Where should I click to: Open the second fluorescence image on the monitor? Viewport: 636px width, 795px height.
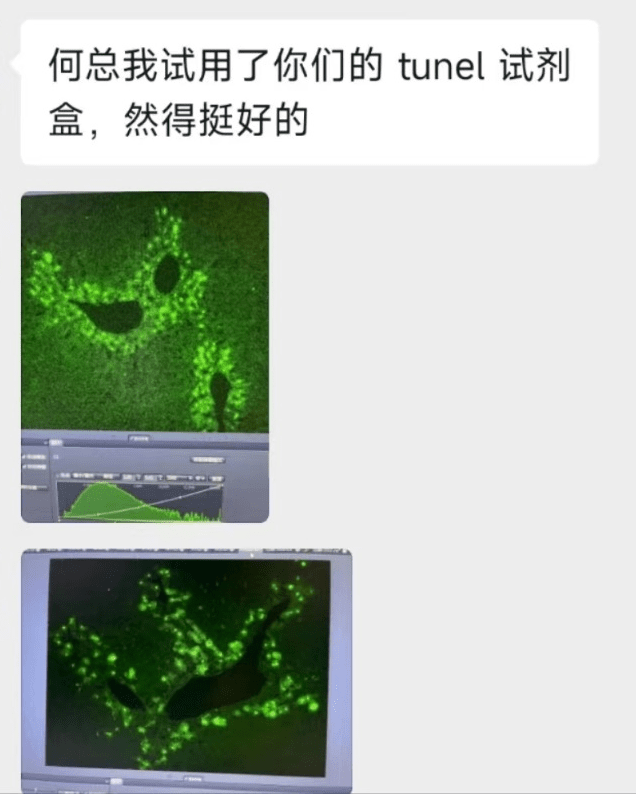(x=186, y=670)
